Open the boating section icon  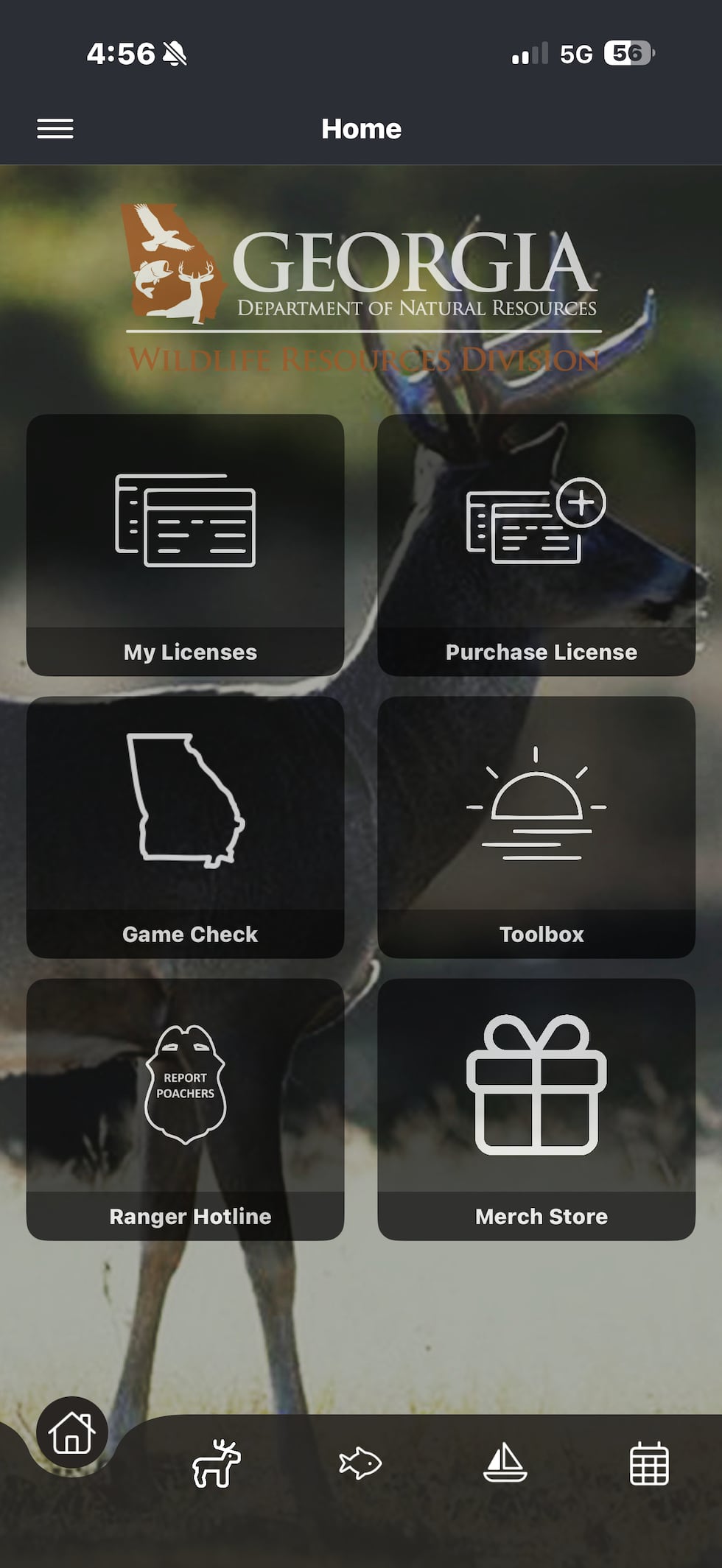click(x=505, y=1466)
